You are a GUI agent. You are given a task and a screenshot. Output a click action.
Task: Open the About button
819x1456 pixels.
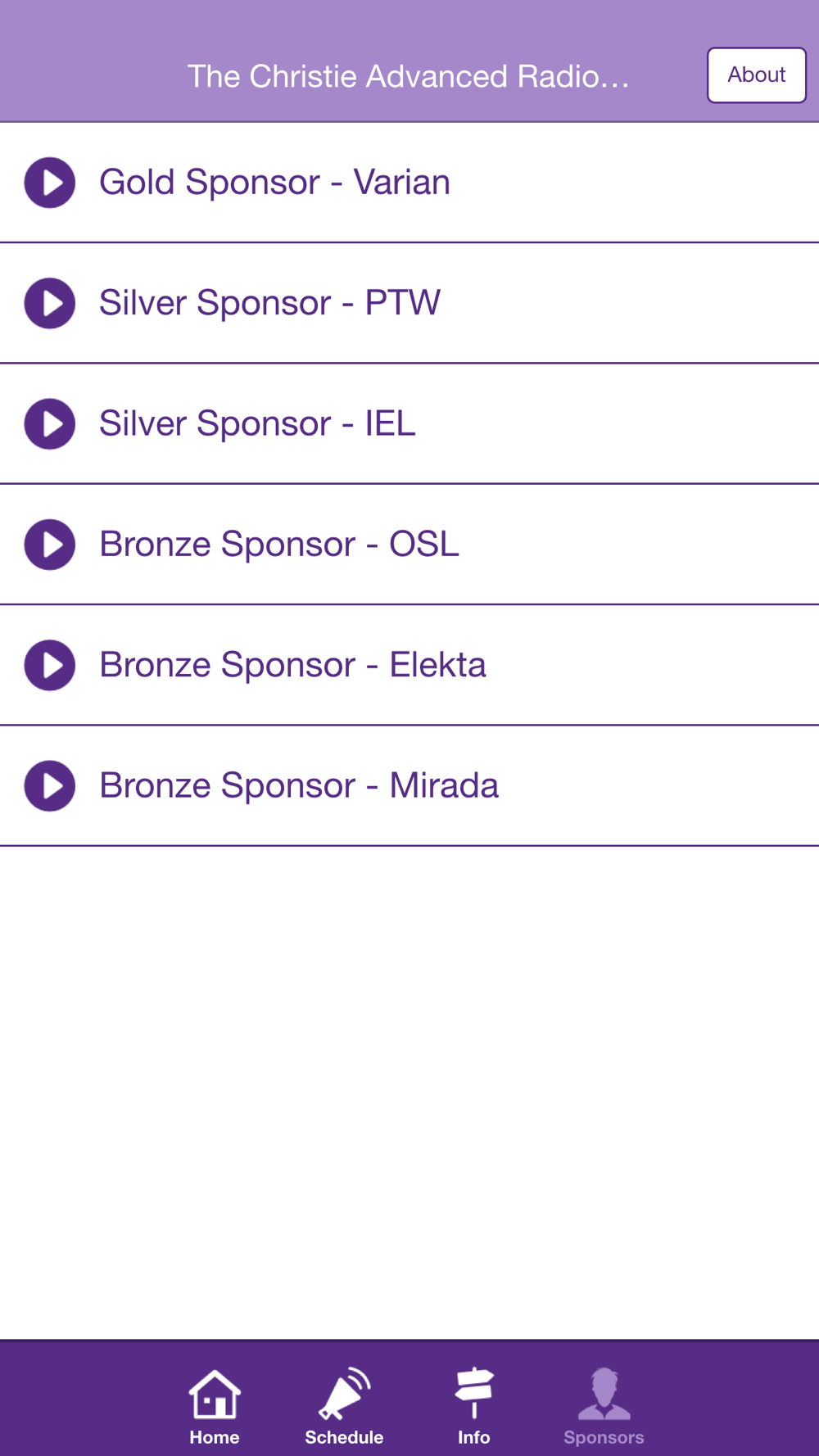click(x=756, y=75)
